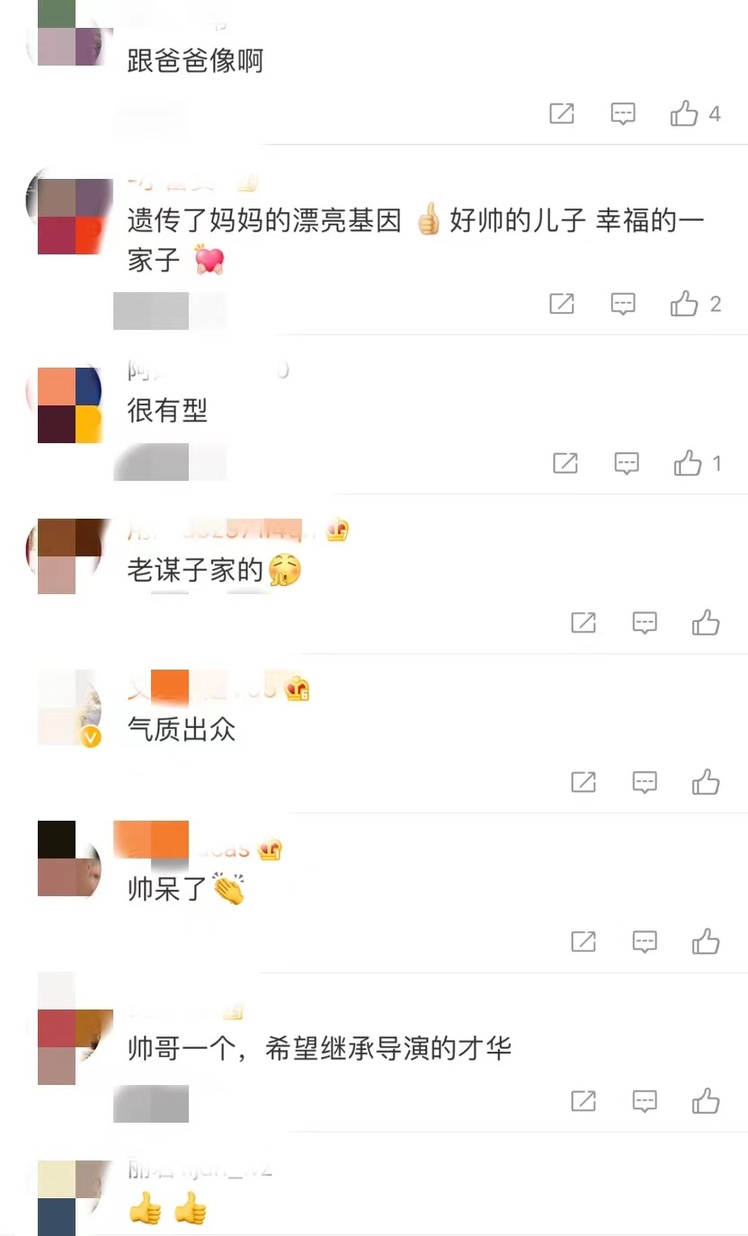Click the crown VIP badge beside 老谋子家的 username
Image resolution: width=748 pixels, height=1236 pixels.
click(337, 531)
